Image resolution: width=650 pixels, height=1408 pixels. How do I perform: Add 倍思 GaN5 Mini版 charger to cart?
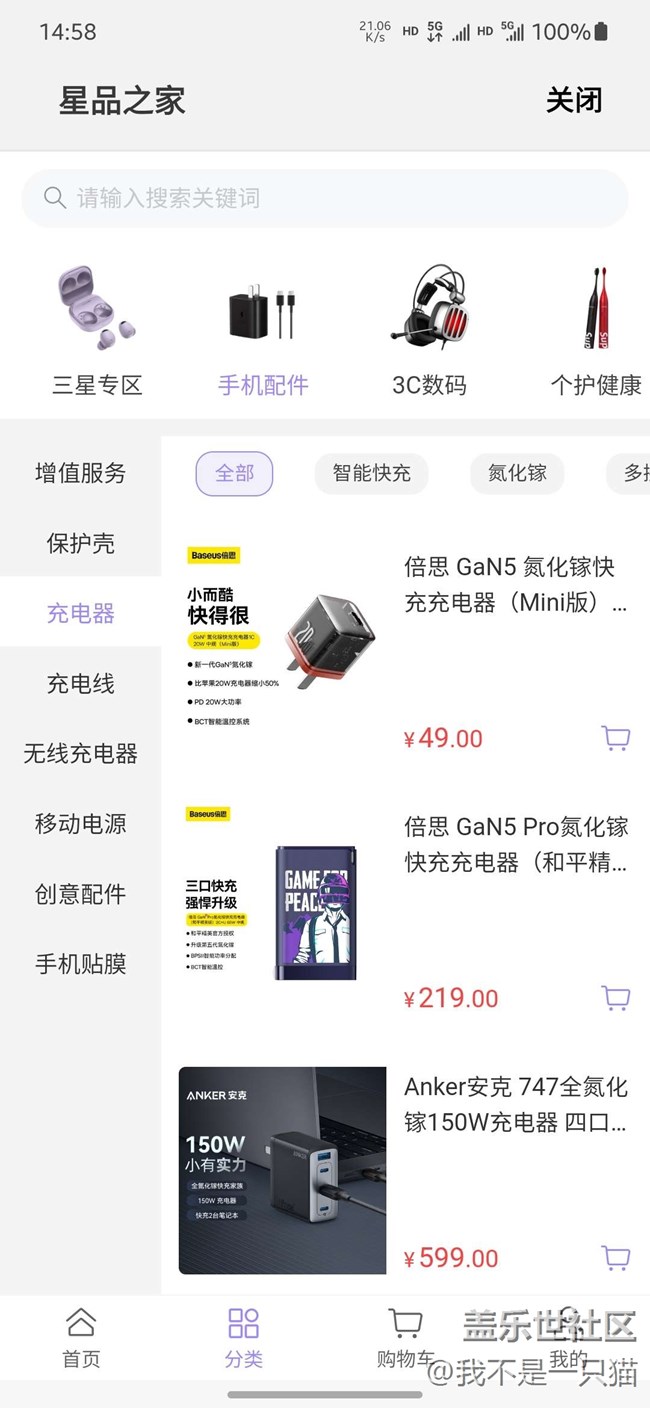click(616, 738)
